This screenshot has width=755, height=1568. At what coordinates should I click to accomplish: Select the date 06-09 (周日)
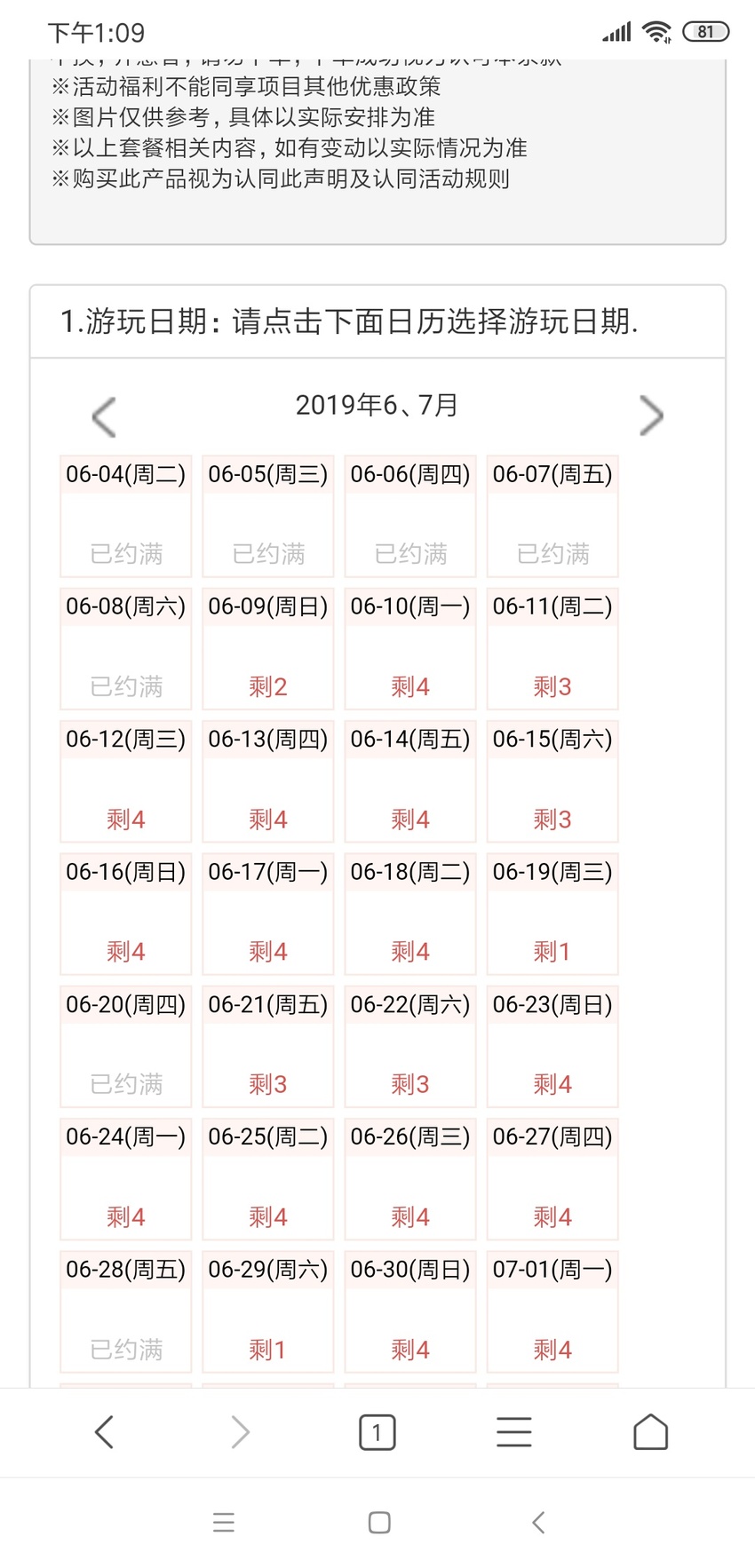pos(268,648)
